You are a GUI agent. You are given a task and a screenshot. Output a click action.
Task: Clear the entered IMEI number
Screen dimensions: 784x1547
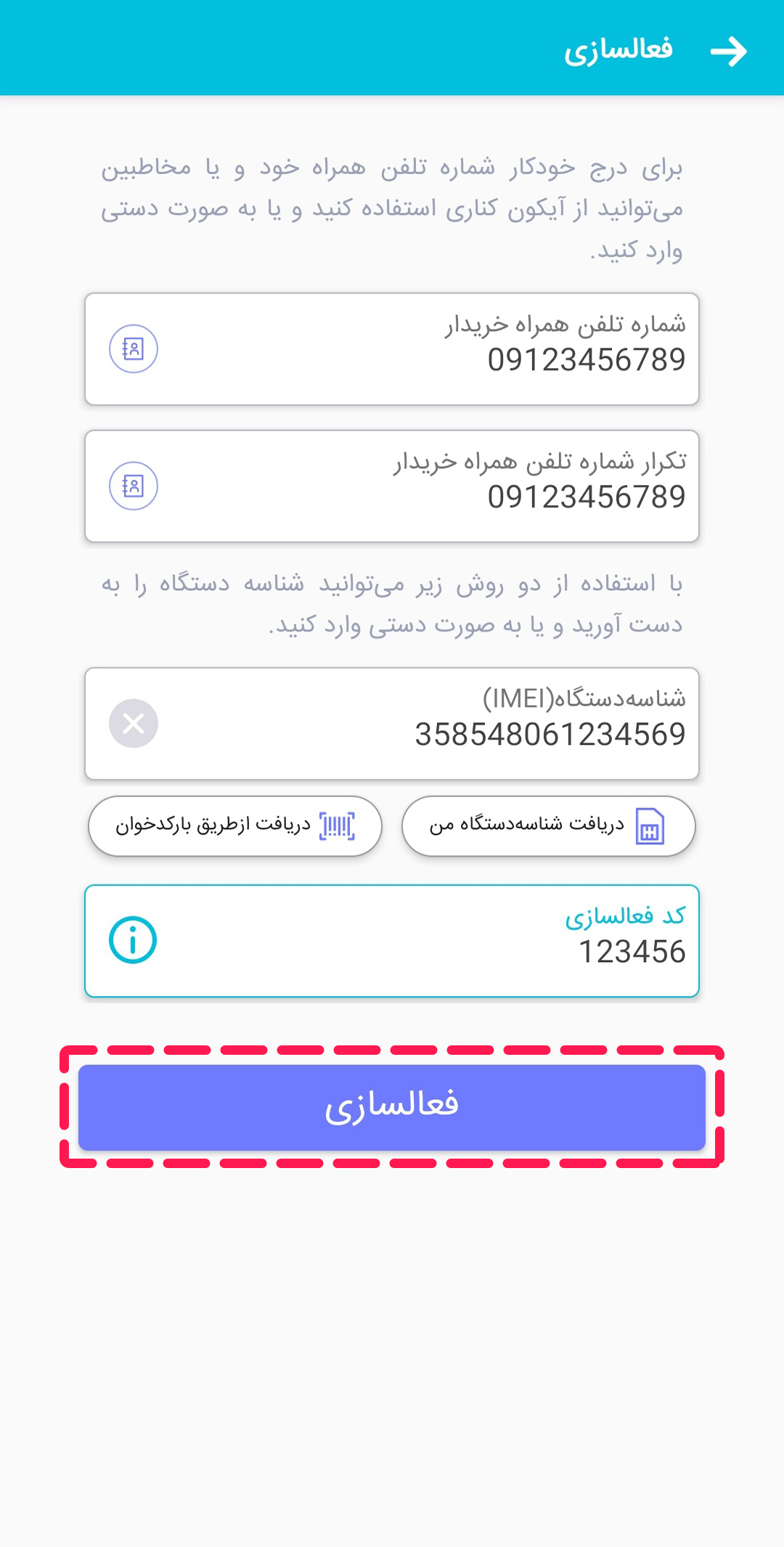coord(134,724)
